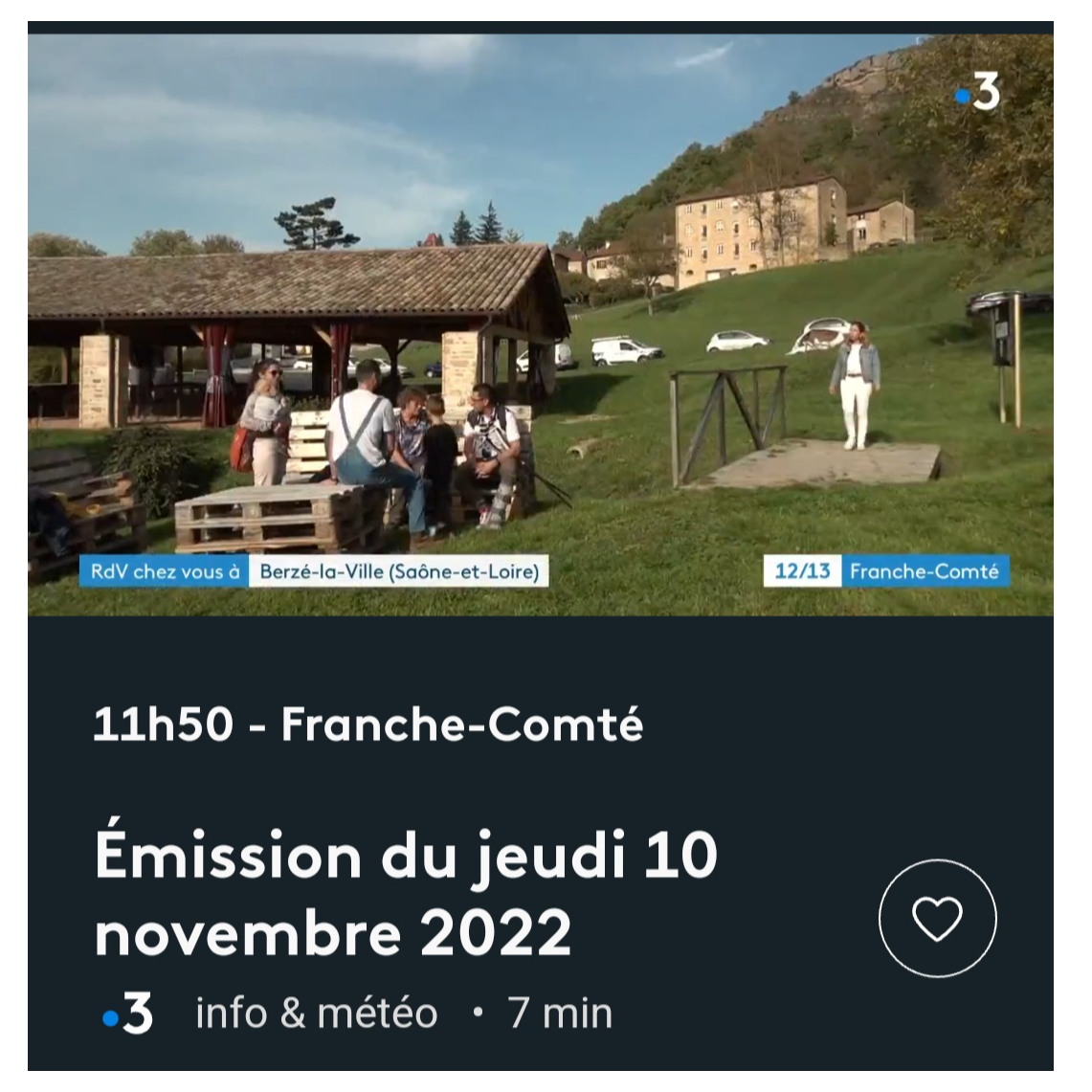Add the 10 novembre 2022 episode to favorites
This screenshot has height=1092, width=1092.
(x=936, y=919)
